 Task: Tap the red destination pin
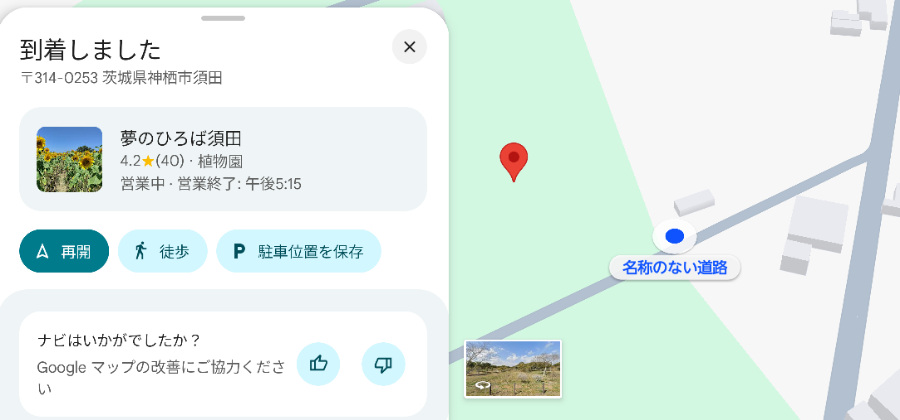514,160
